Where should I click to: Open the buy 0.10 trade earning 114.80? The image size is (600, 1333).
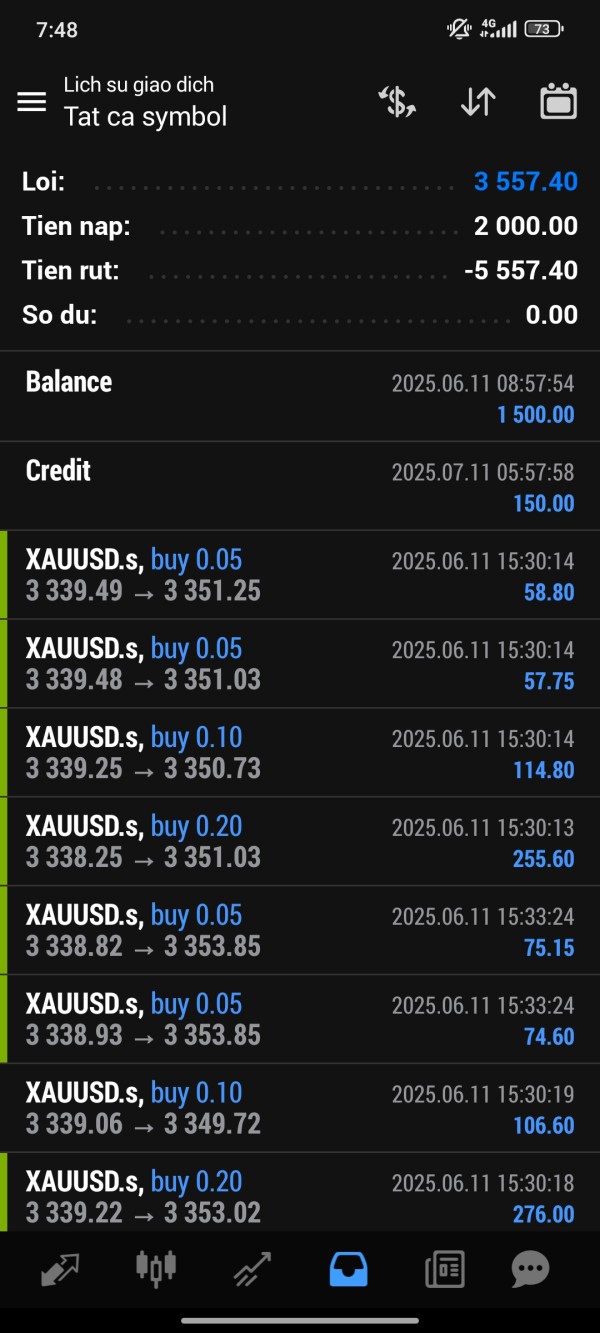[300, 753]
